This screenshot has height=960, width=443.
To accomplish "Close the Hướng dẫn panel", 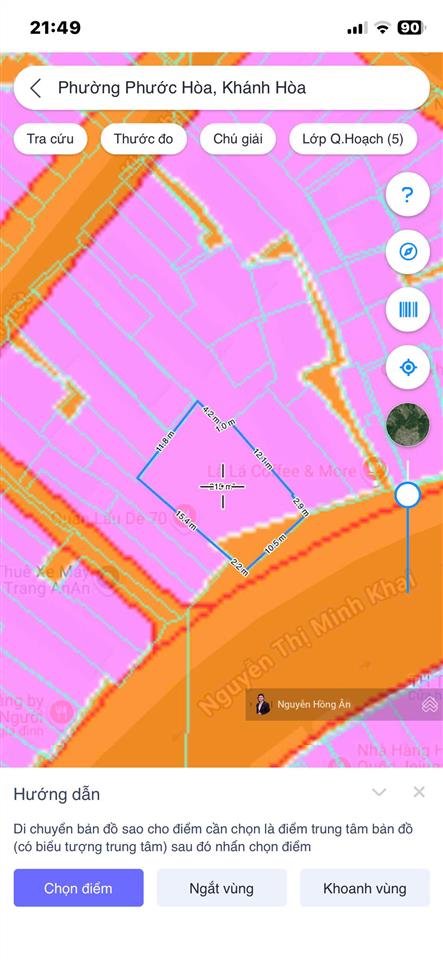I will coord(419,792).
